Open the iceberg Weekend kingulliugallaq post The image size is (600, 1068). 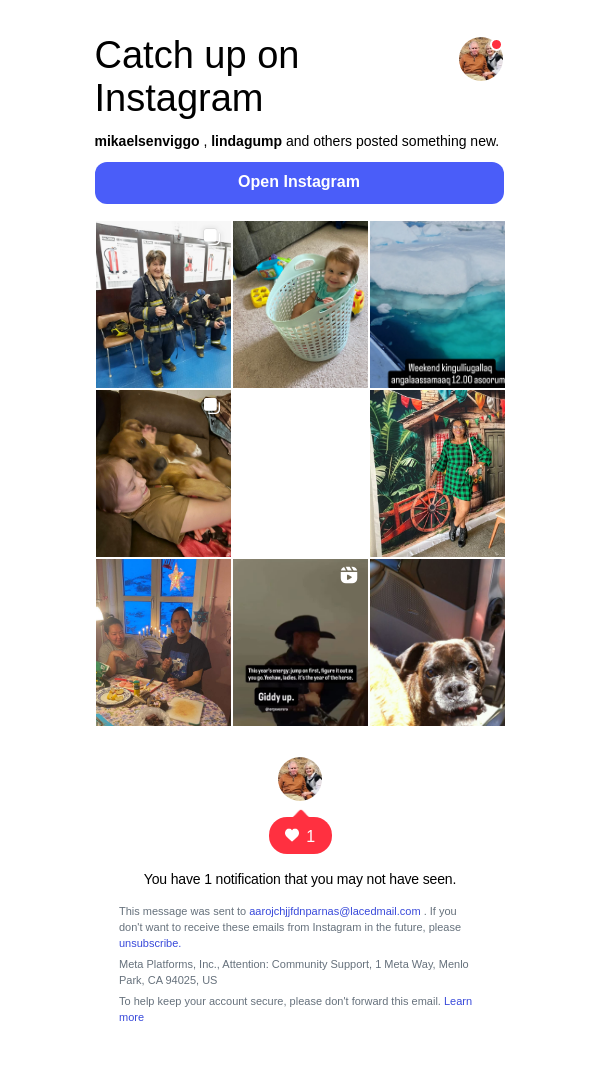click(437, 304)
